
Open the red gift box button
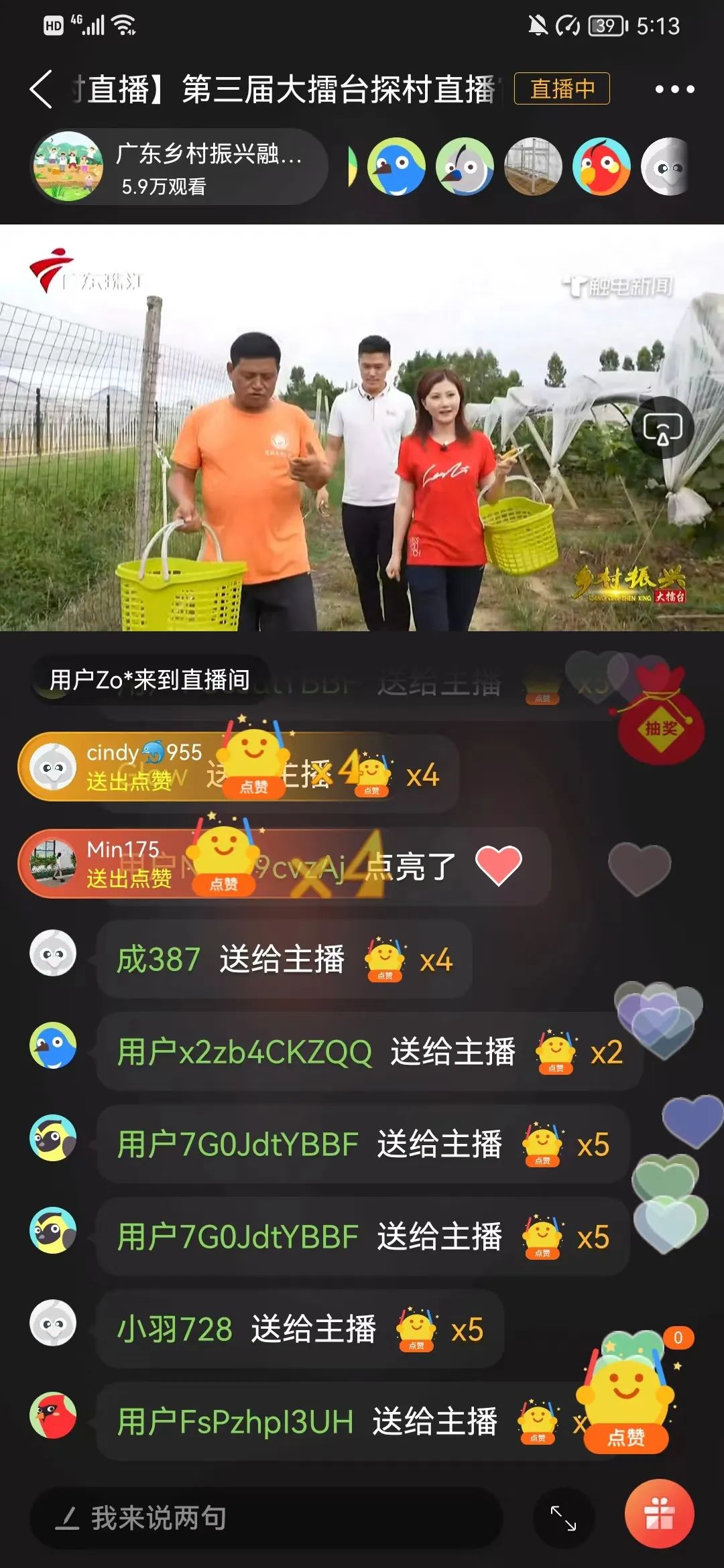(659, 1514)
